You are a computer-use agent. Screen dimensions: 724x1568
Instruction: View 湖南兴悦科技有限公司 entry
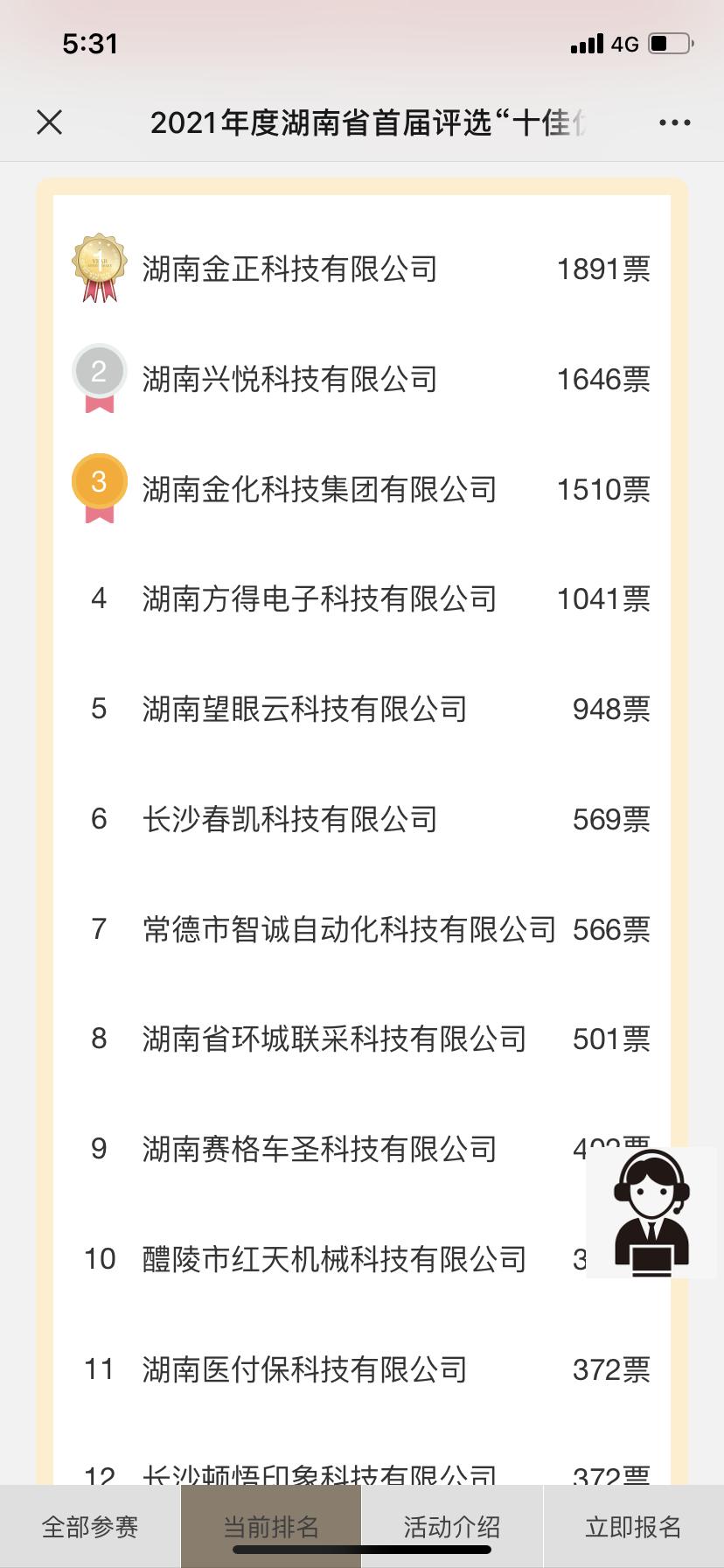pos(289,380)
